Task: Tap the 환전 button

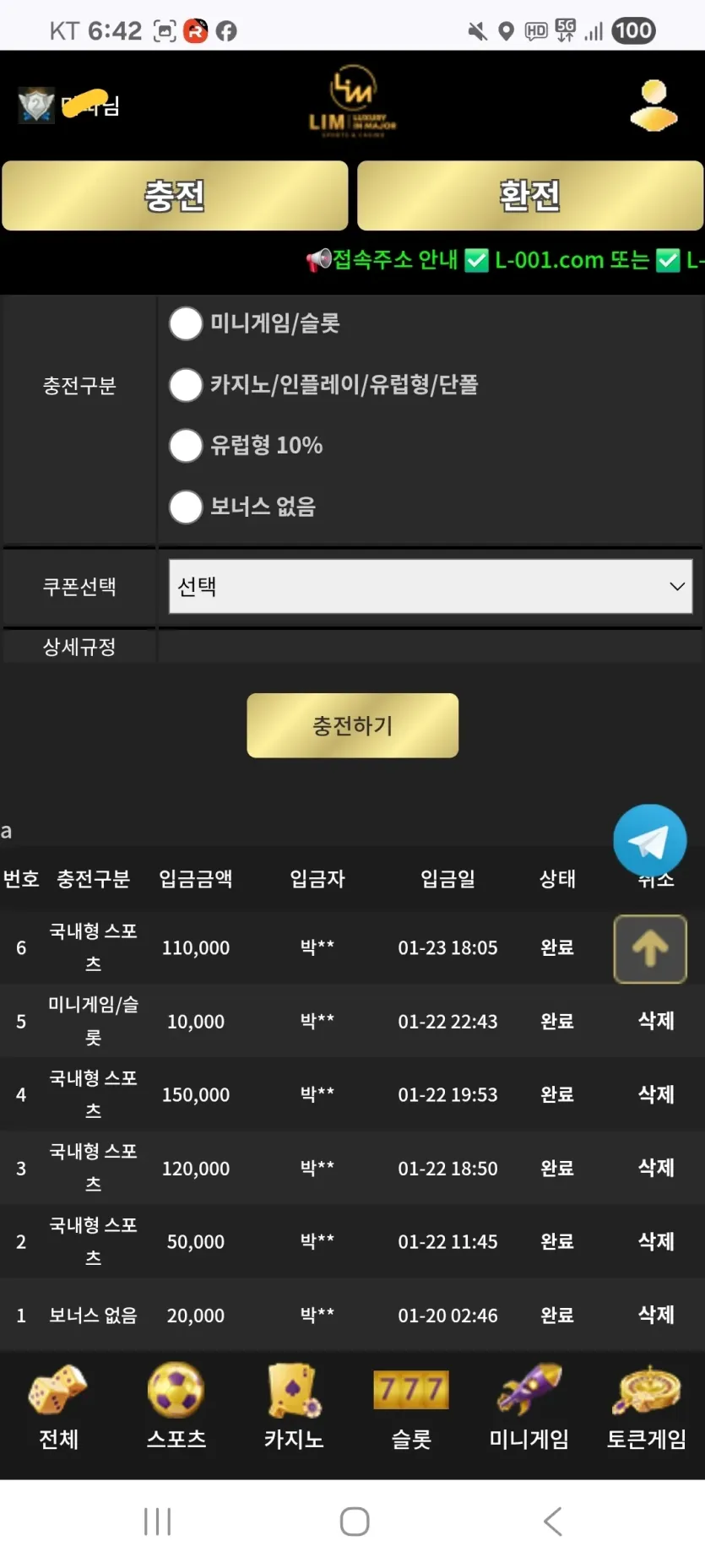Action: pos(530,196)
